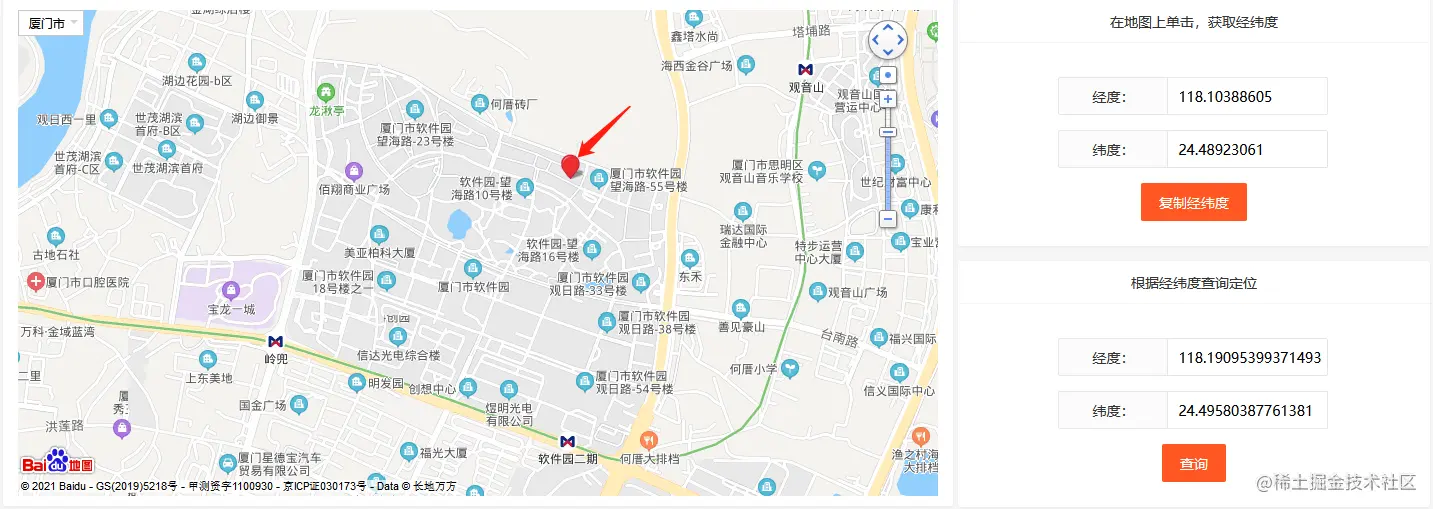The width and height of the screenshot is (1433, 509).
Task: Tap the map pan direction control
Action: (x=887, y=41)
